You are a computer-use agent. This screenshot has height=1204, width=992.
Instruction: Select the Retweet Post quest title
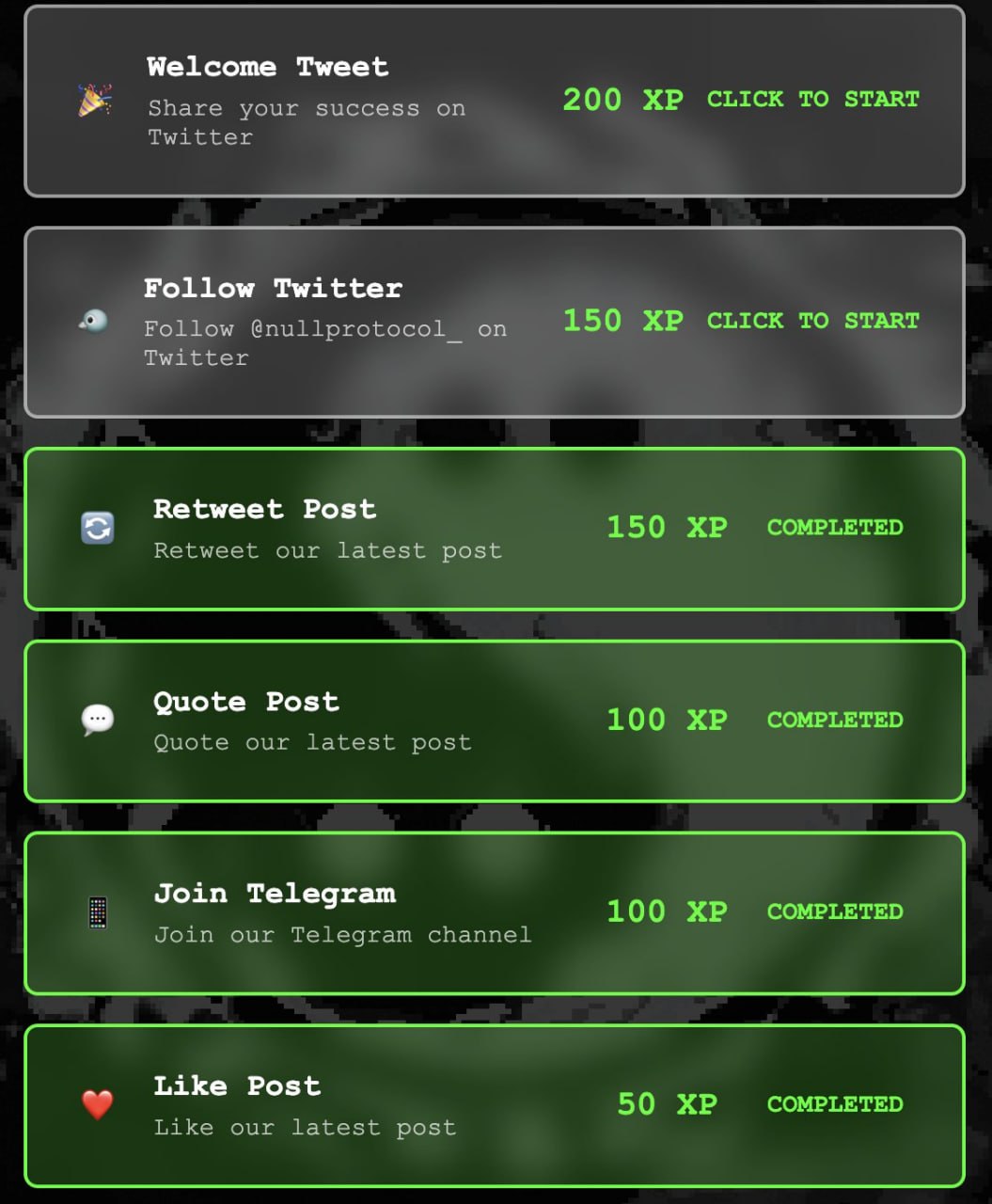pos(264,509)
